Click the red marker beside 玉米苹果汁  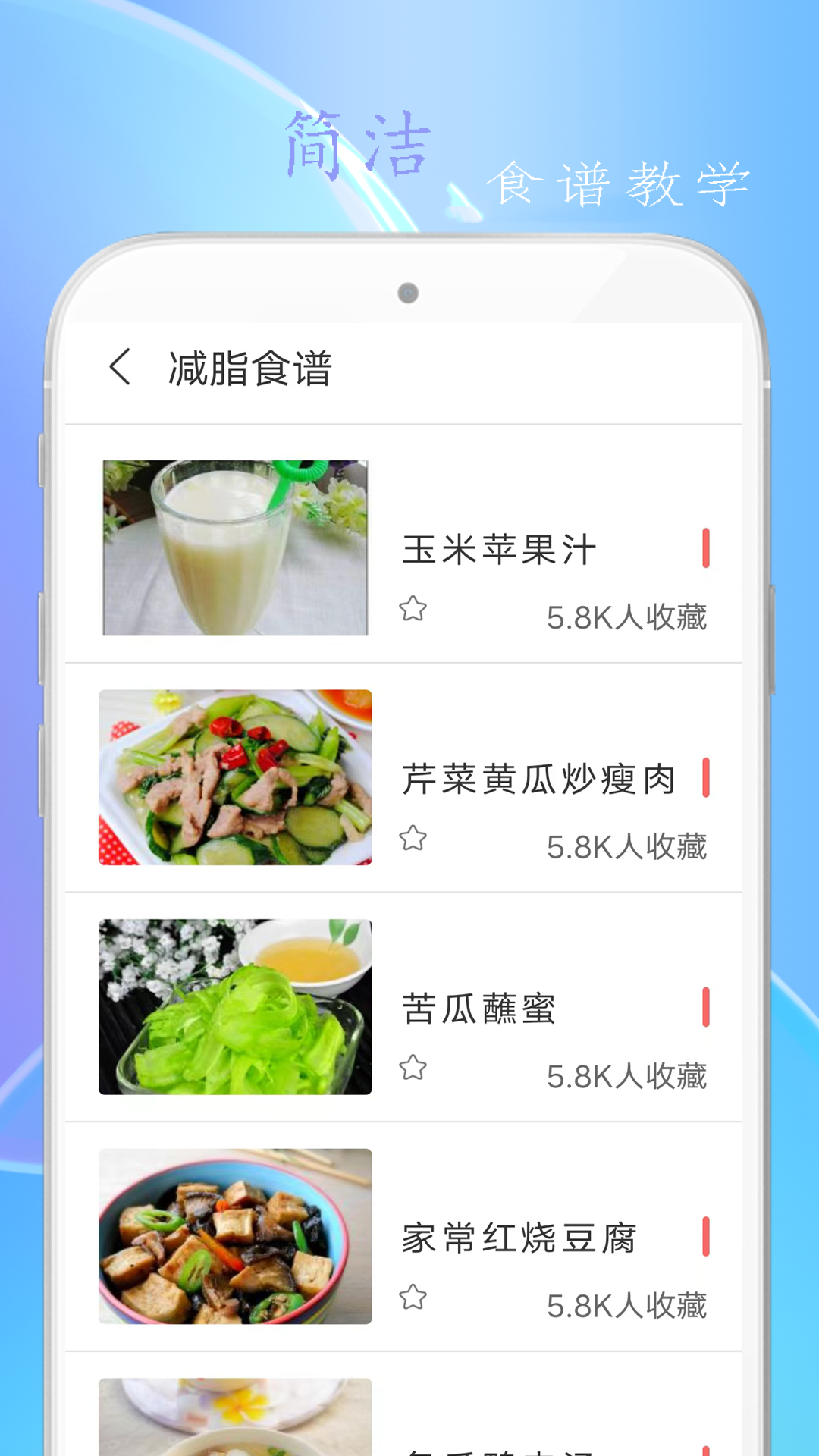(x=705, y=550)
